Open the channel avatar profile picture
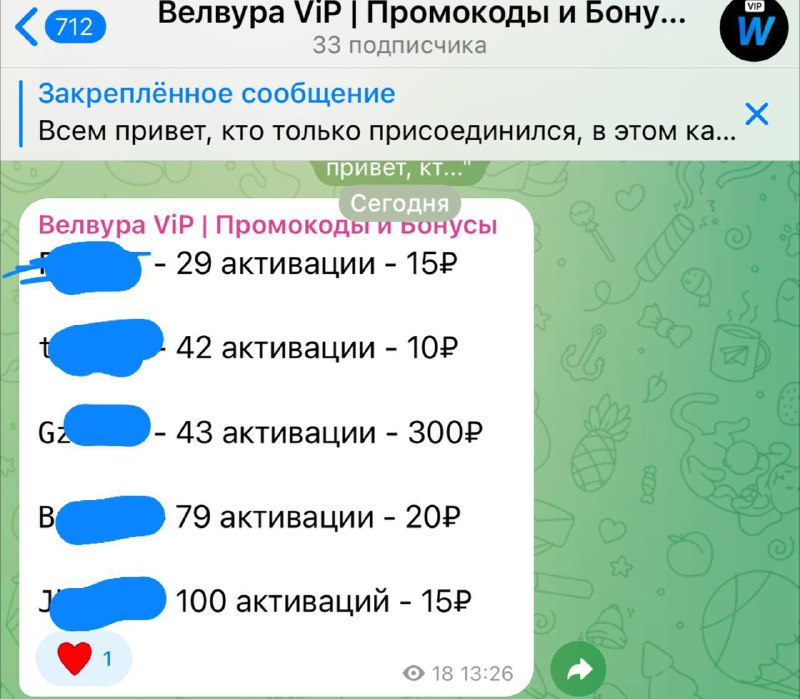This screenshot has height=699, width=800. click(754, 29)
